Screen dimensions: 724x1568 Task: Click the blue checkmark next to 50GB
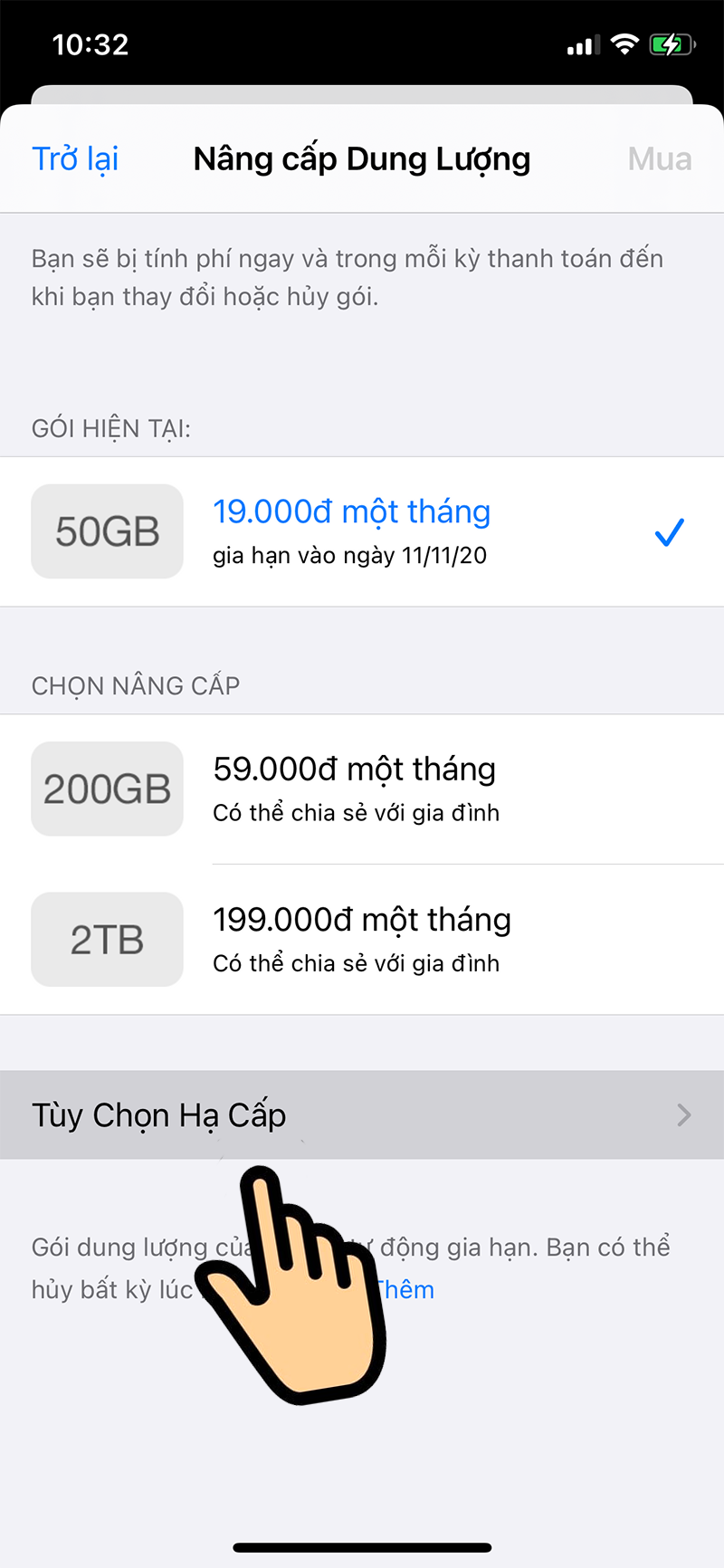(668, 533)
